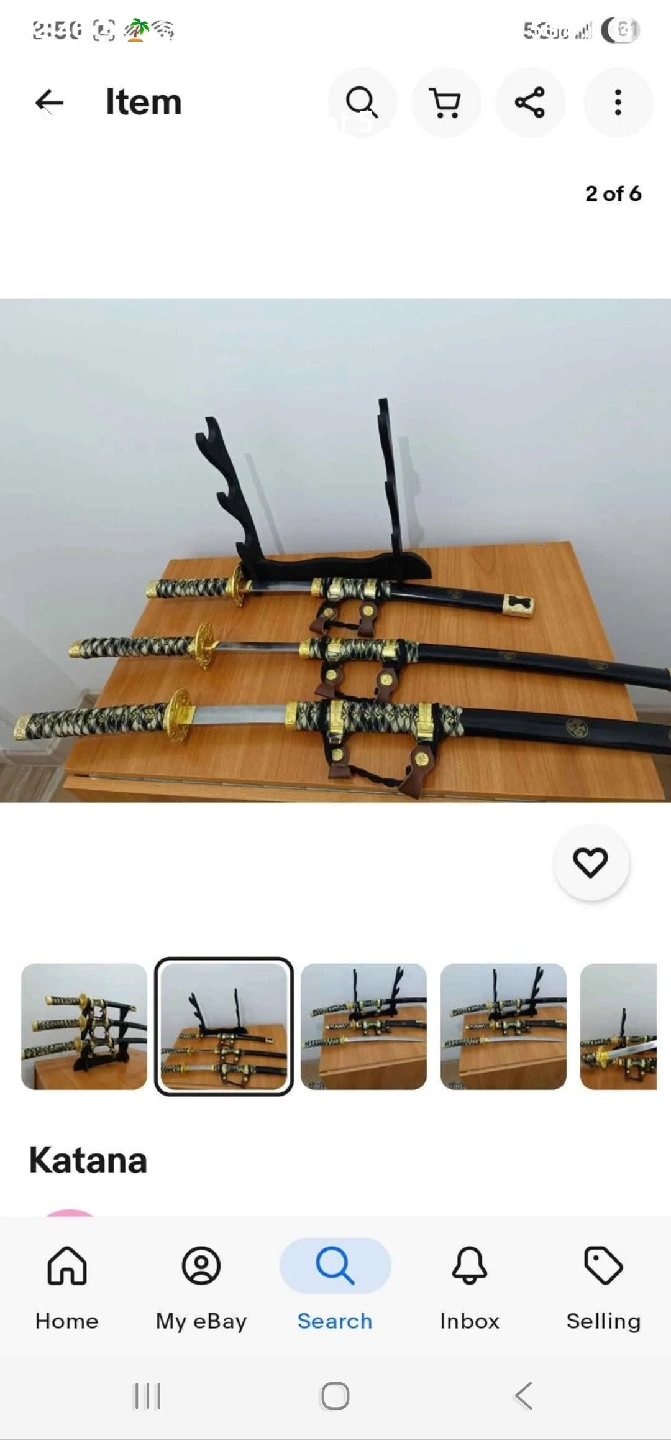The height and width of the screenshot is (1440, 671).
Task: Open search from the top bar magnifier
Action: pos(362,102)
